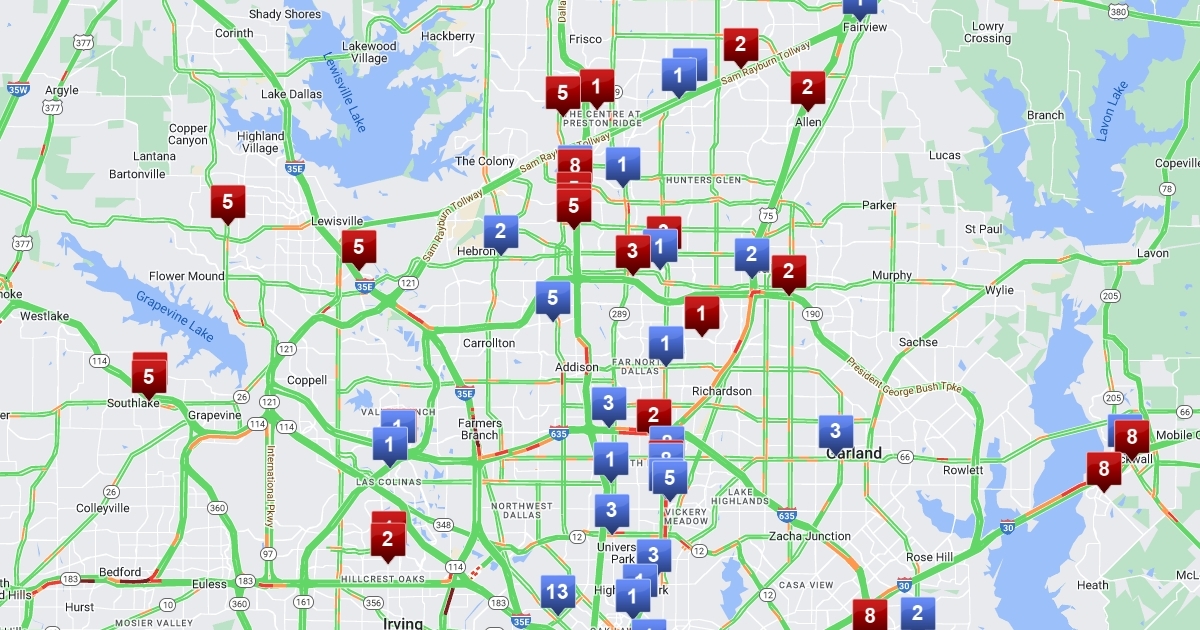Open the red 5 marker above Flower Mound

point(227,201)
